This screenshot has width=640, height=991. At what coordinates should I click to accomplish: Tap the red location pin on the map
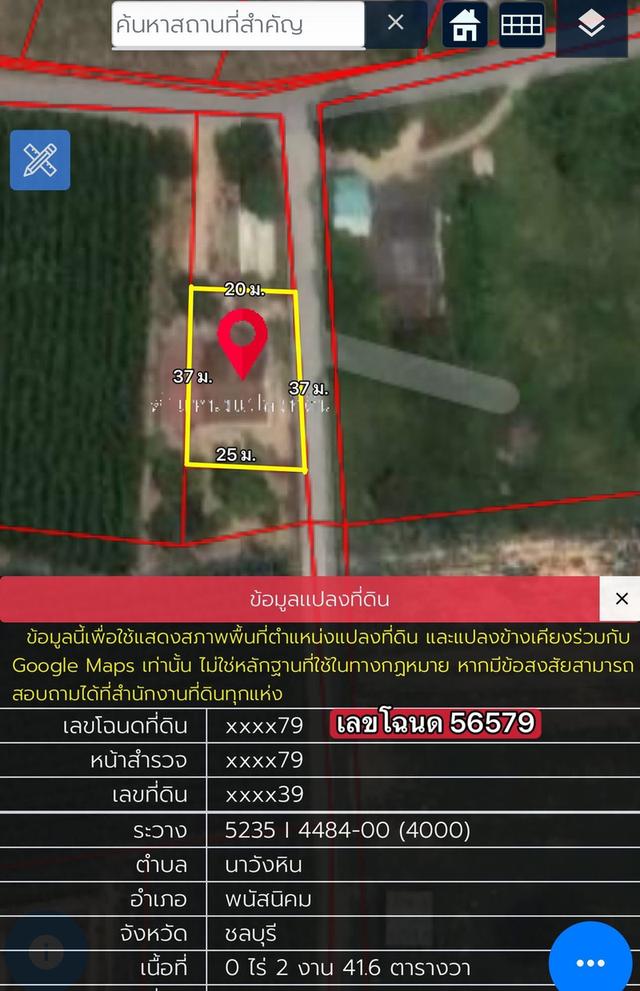(x=243, y=342)
